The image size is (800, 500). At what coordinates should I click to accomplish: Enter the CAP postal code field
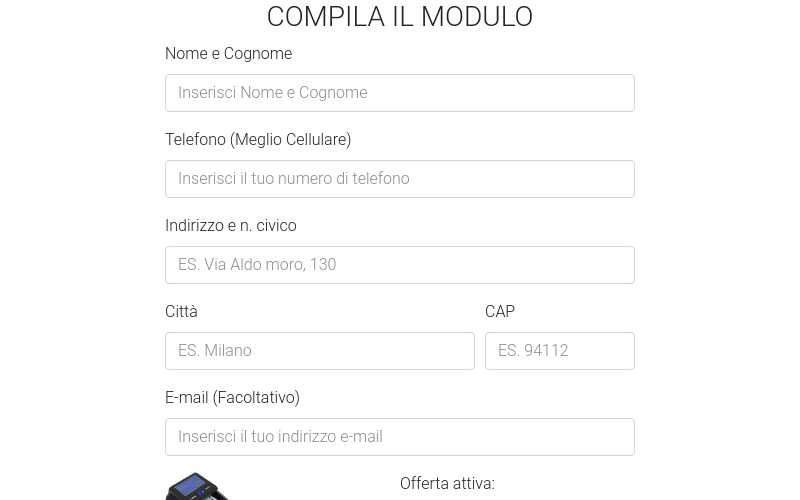click(x=559, y=351)
